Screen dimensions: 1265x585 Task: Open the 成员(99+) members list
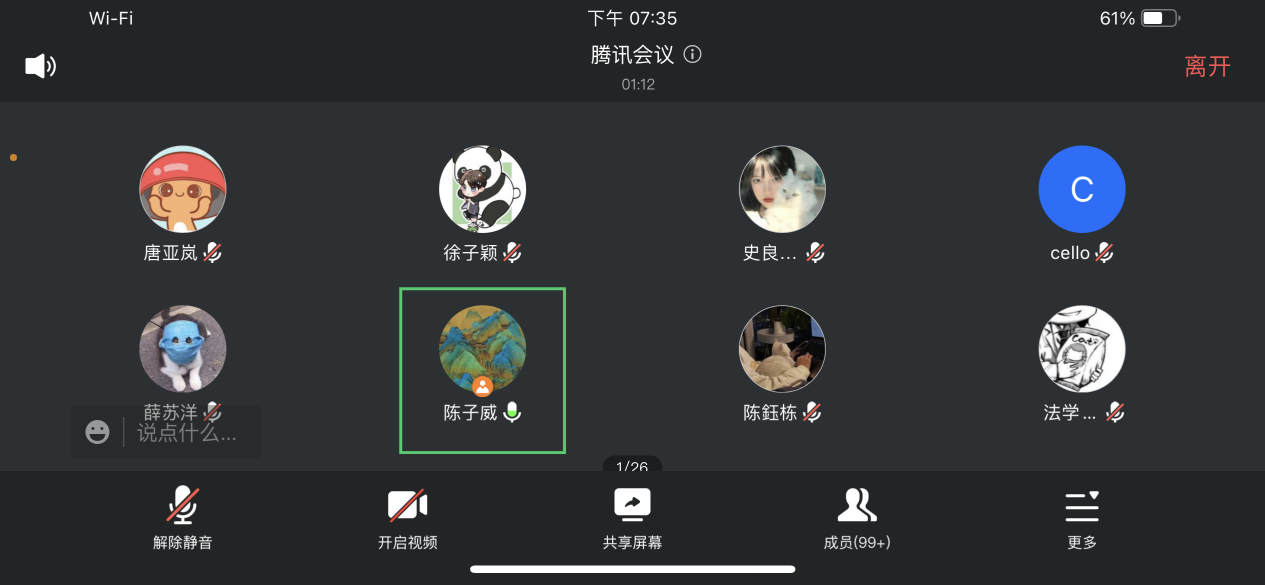[x=857, y=518]
